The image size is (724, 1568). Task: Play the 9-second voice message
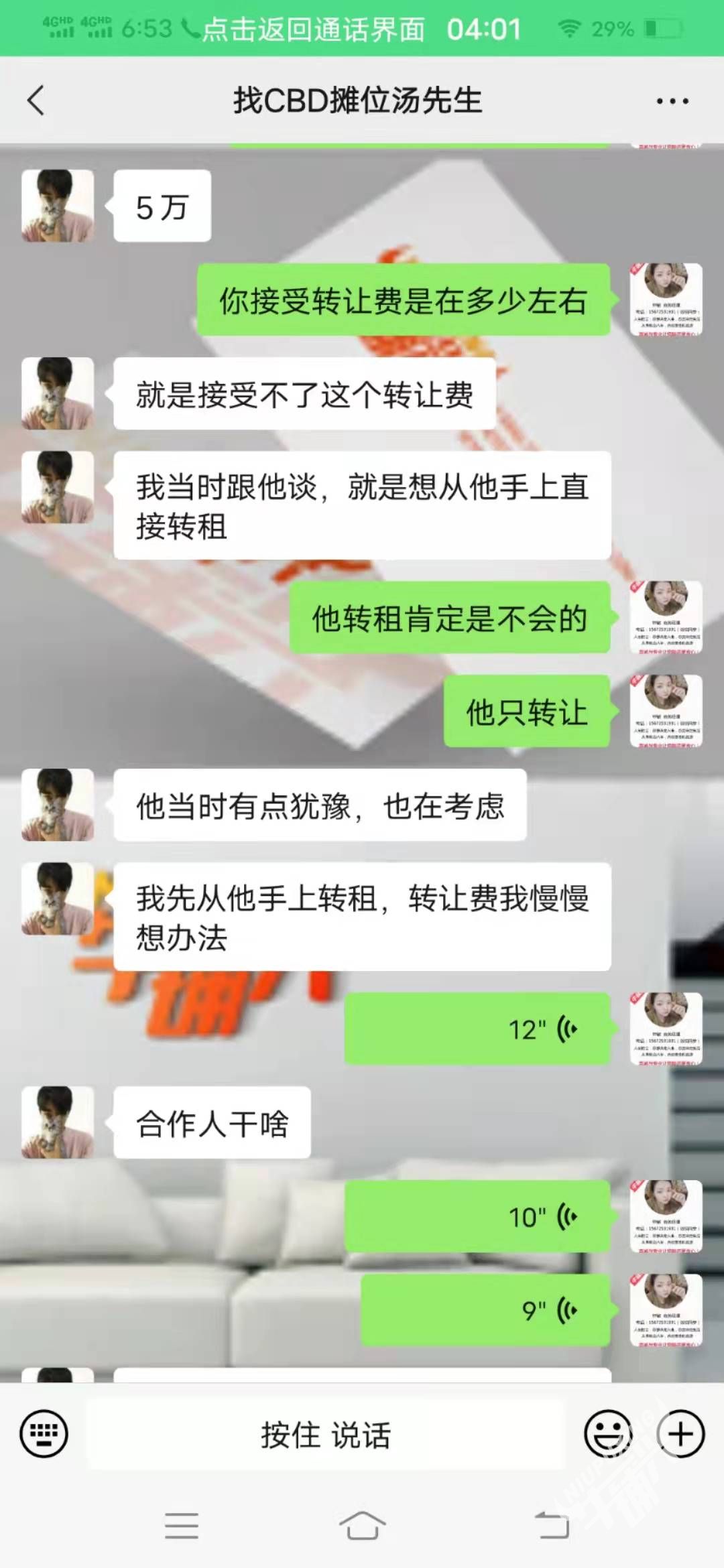coord(485,1310)
